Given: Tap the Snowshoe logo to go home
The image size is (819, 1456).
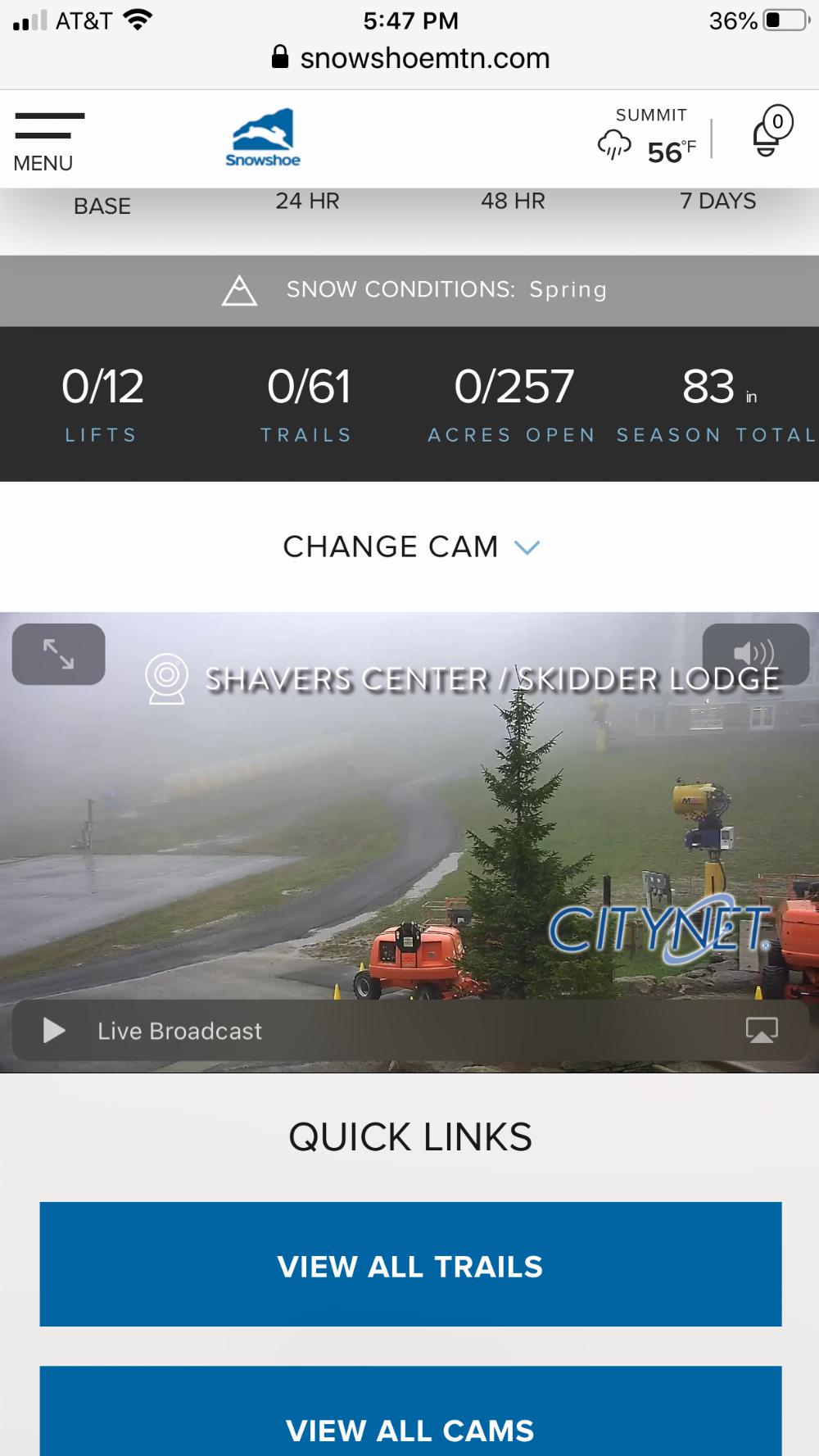Looking at the screenshot, I should point(263,138).
